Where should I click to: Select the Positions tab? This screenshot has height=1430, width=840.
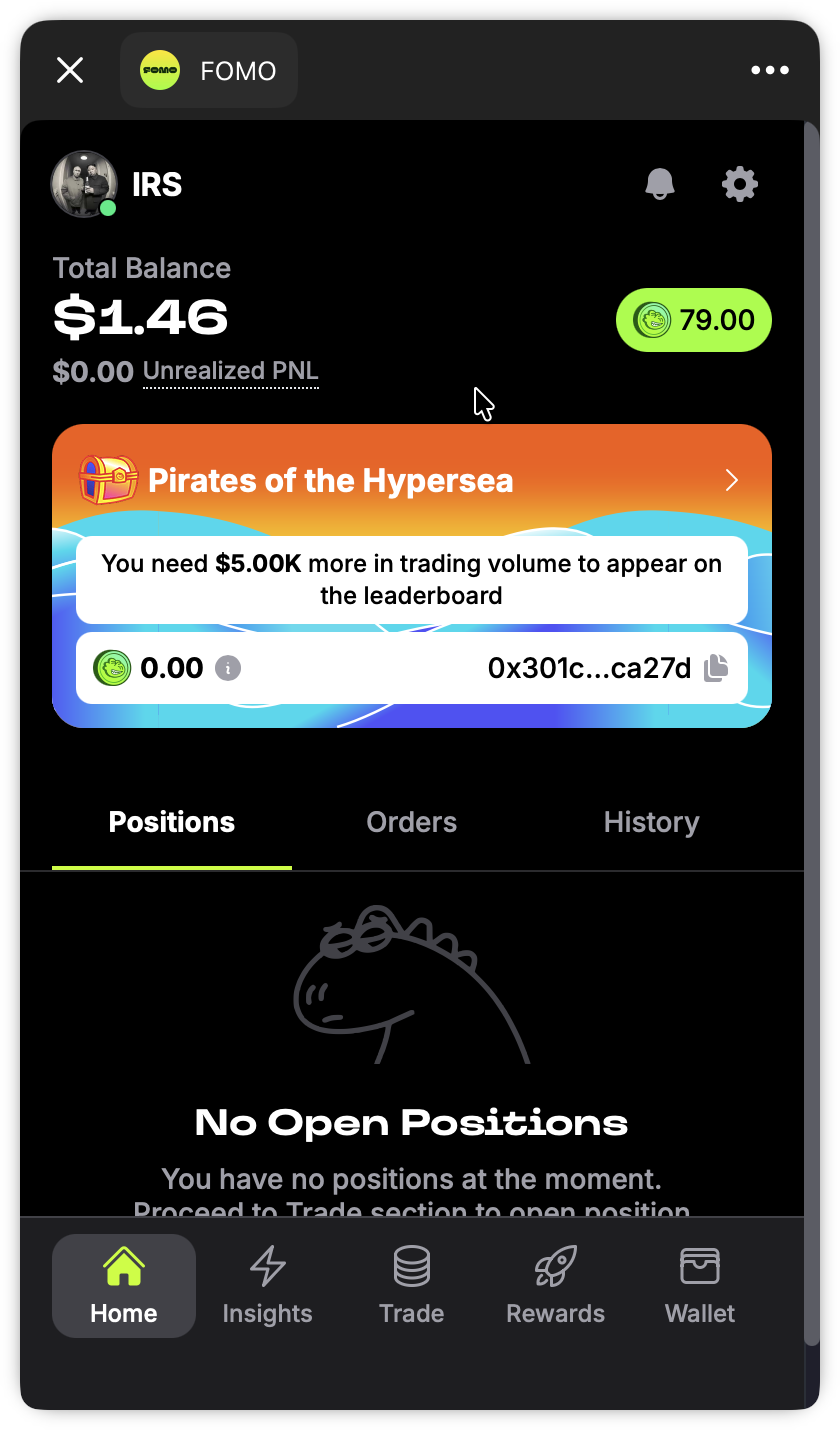pos(172,822)
